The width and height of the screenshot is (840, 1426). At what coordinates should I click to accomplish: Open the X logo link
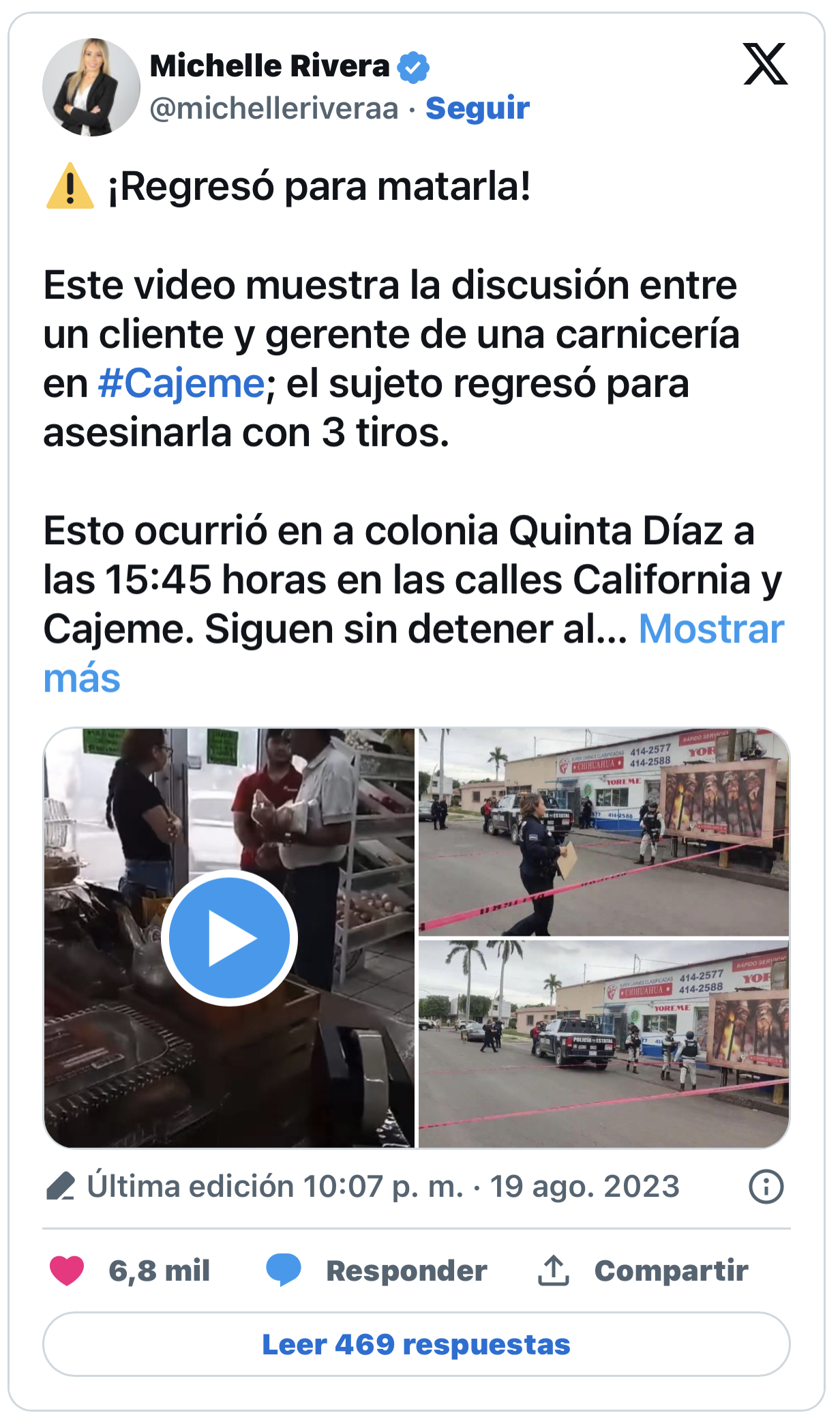coord(765,64)
